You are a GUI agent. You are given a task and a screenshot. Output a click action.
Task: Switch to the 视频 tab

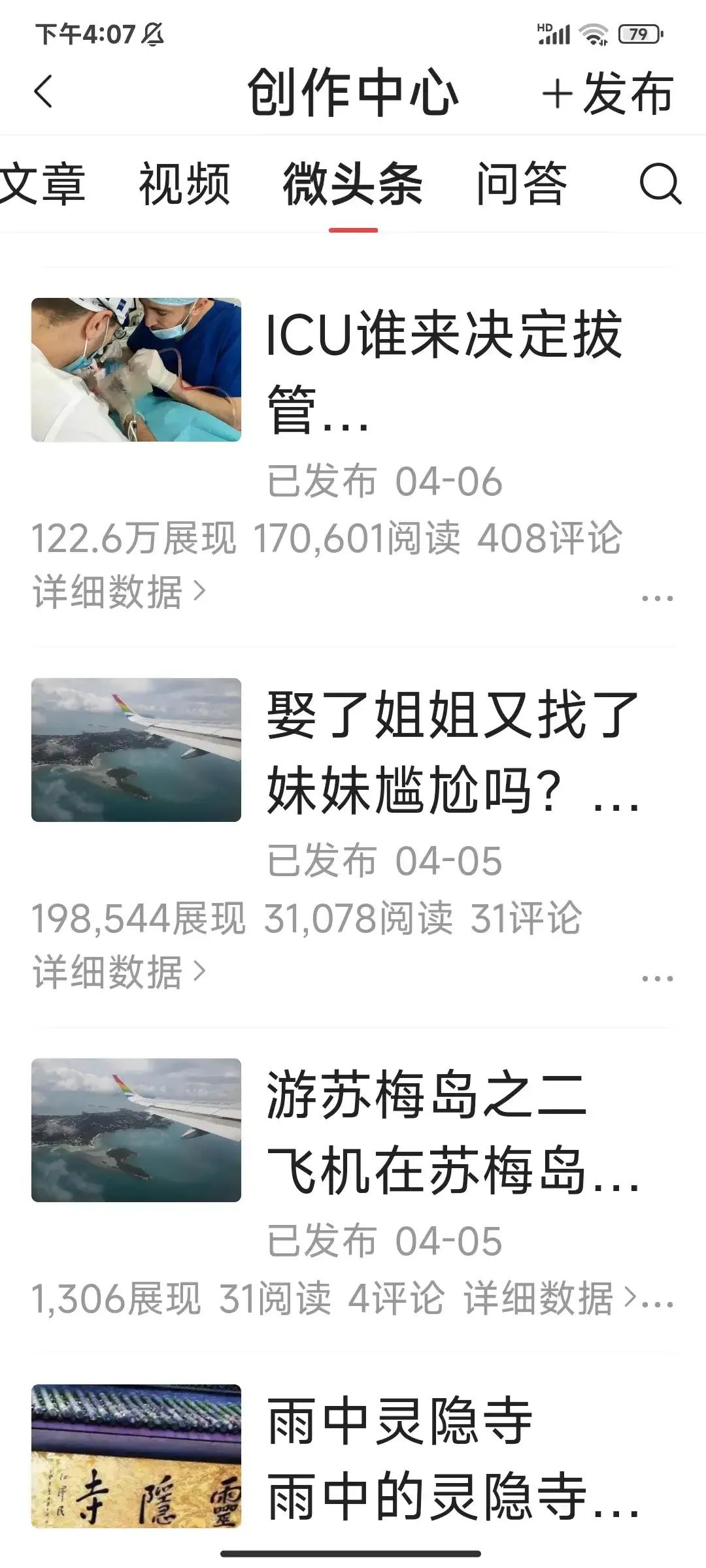pos(184,184)
